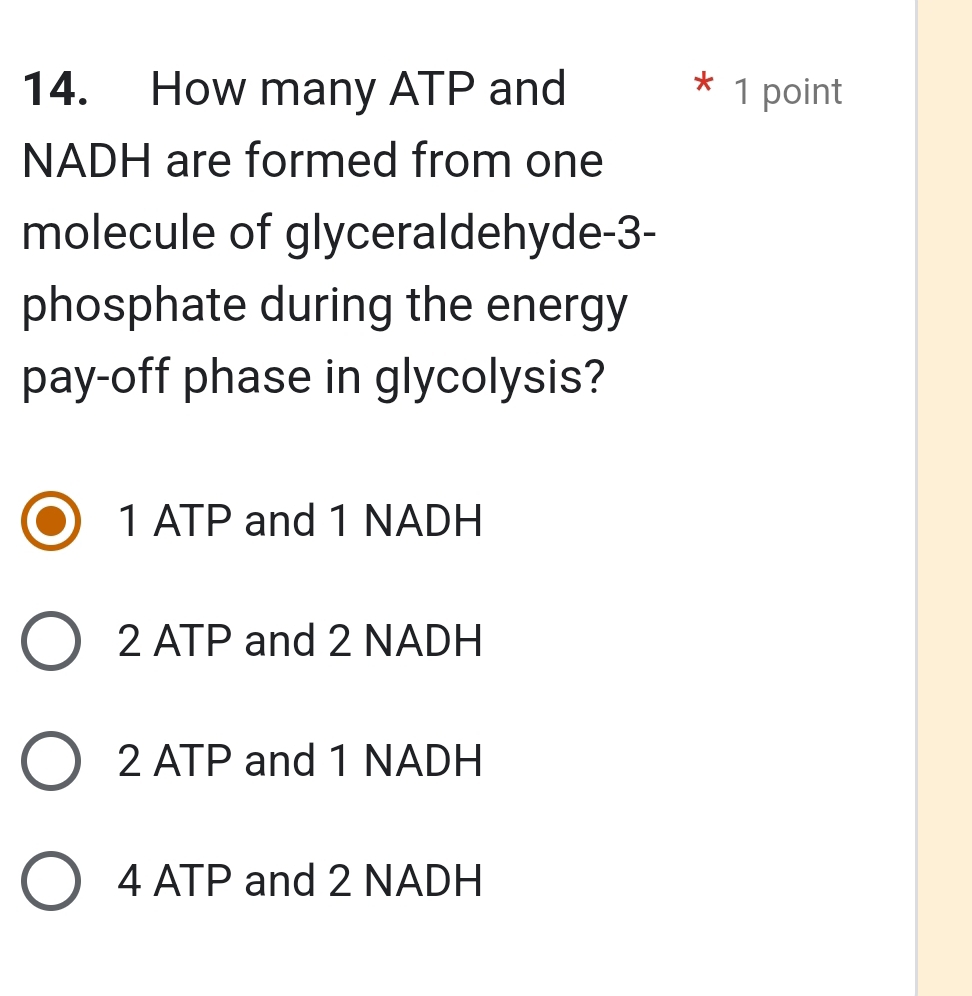Click the "2 ATP and 1 NADH" answer text
The width and height of the screenshot is (972, 996).
(300, 761)
